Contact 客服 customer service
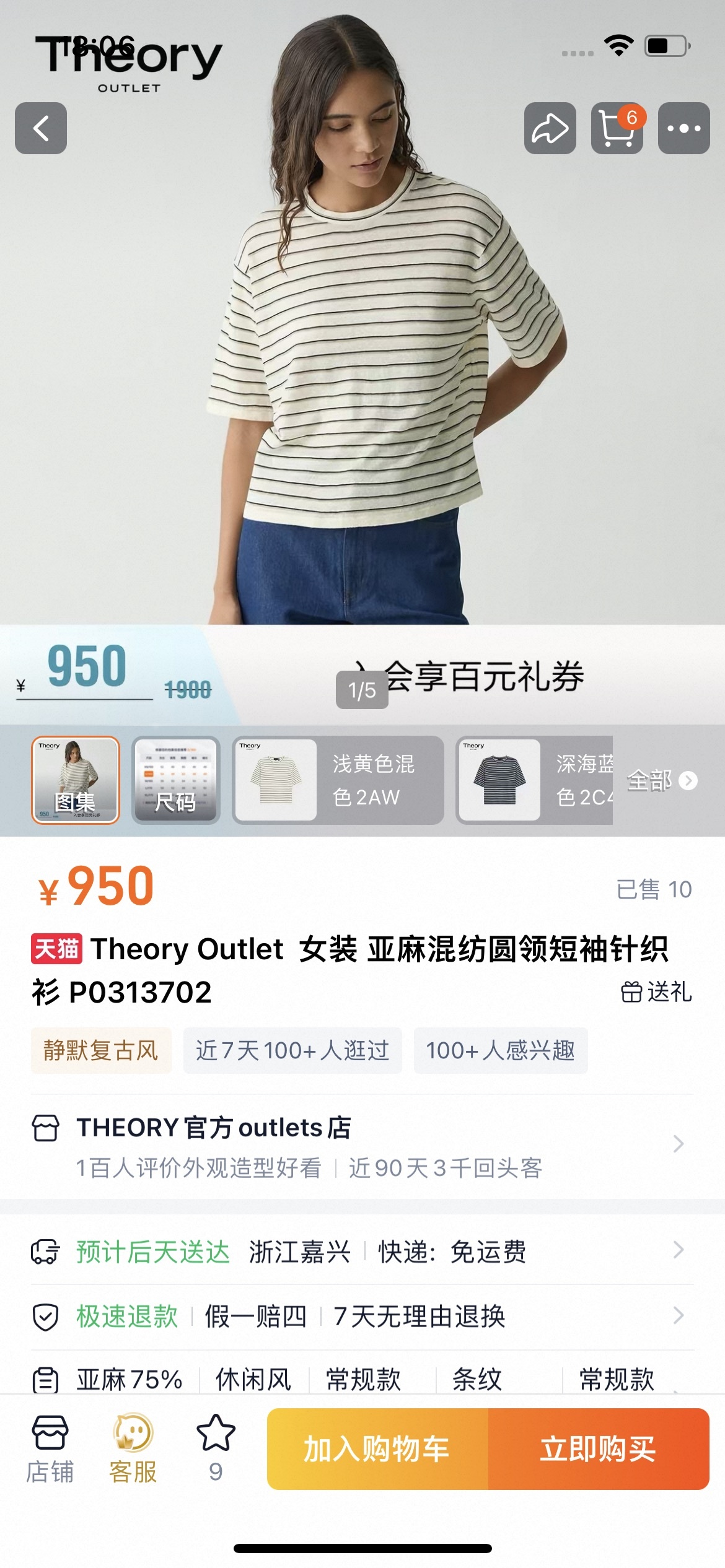 (x=133, y=1448)
